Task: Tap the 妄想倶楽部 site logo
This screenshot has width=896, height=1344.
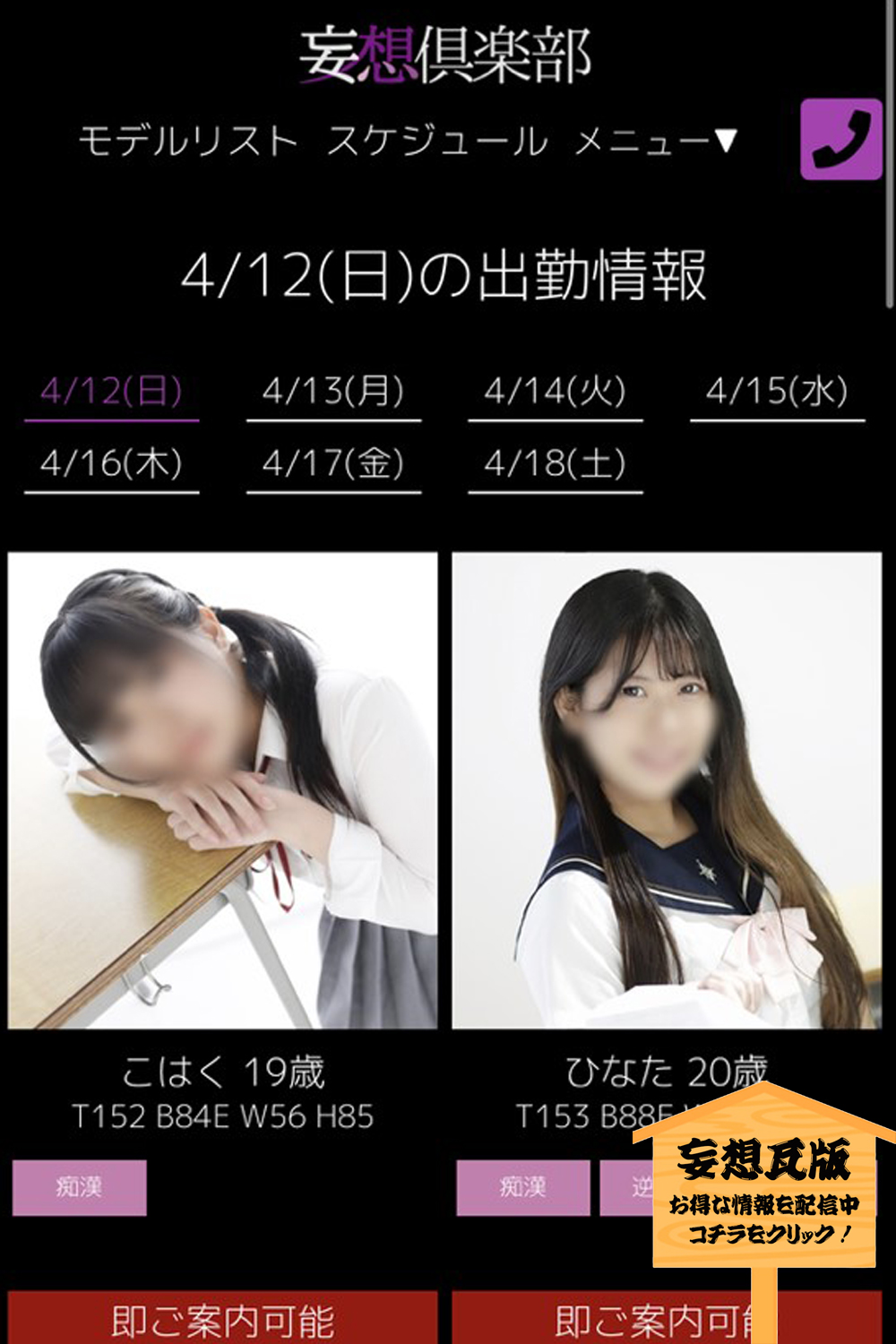Action: 445,56
